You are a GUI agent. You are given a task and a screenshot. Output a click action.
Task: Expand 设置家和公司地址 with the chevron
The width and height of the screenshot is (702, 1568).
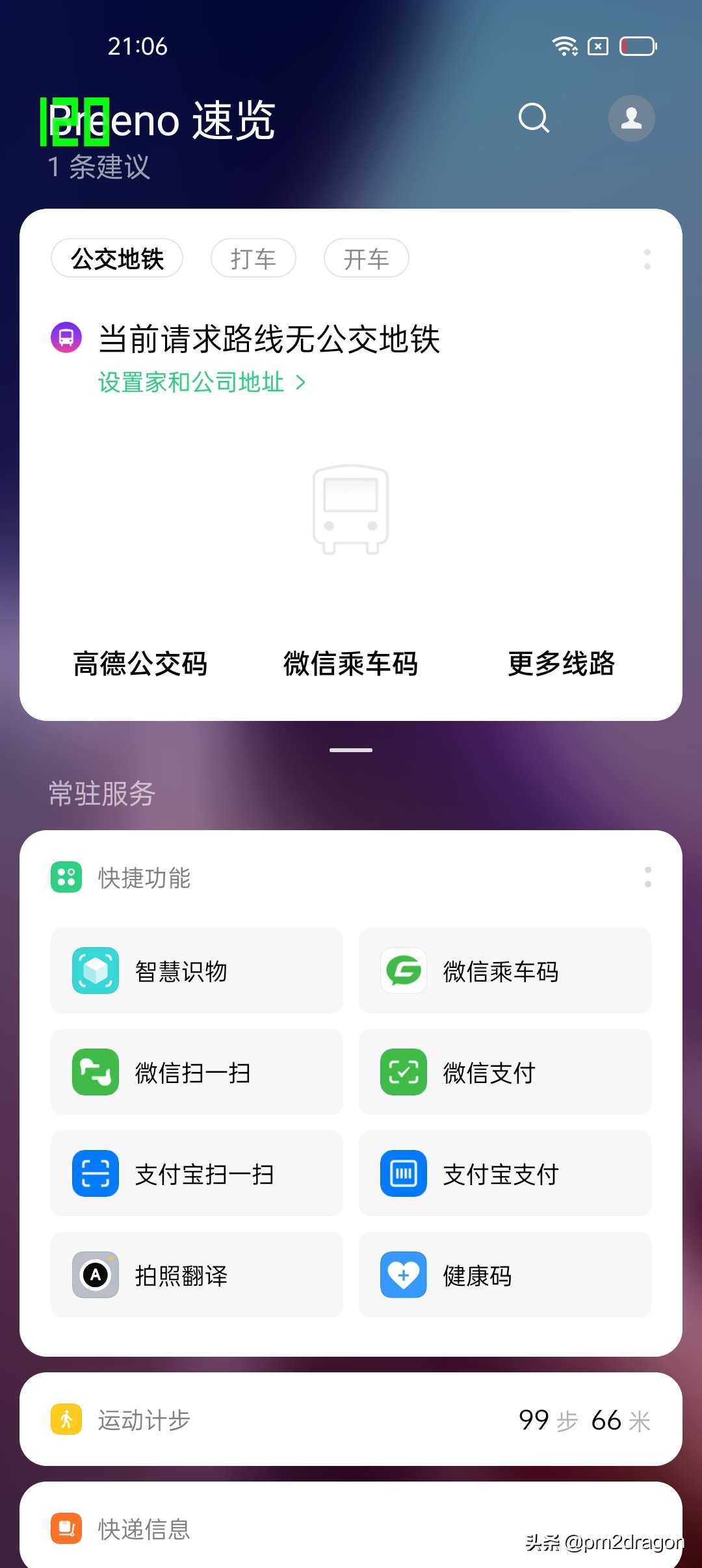(301, 384)
